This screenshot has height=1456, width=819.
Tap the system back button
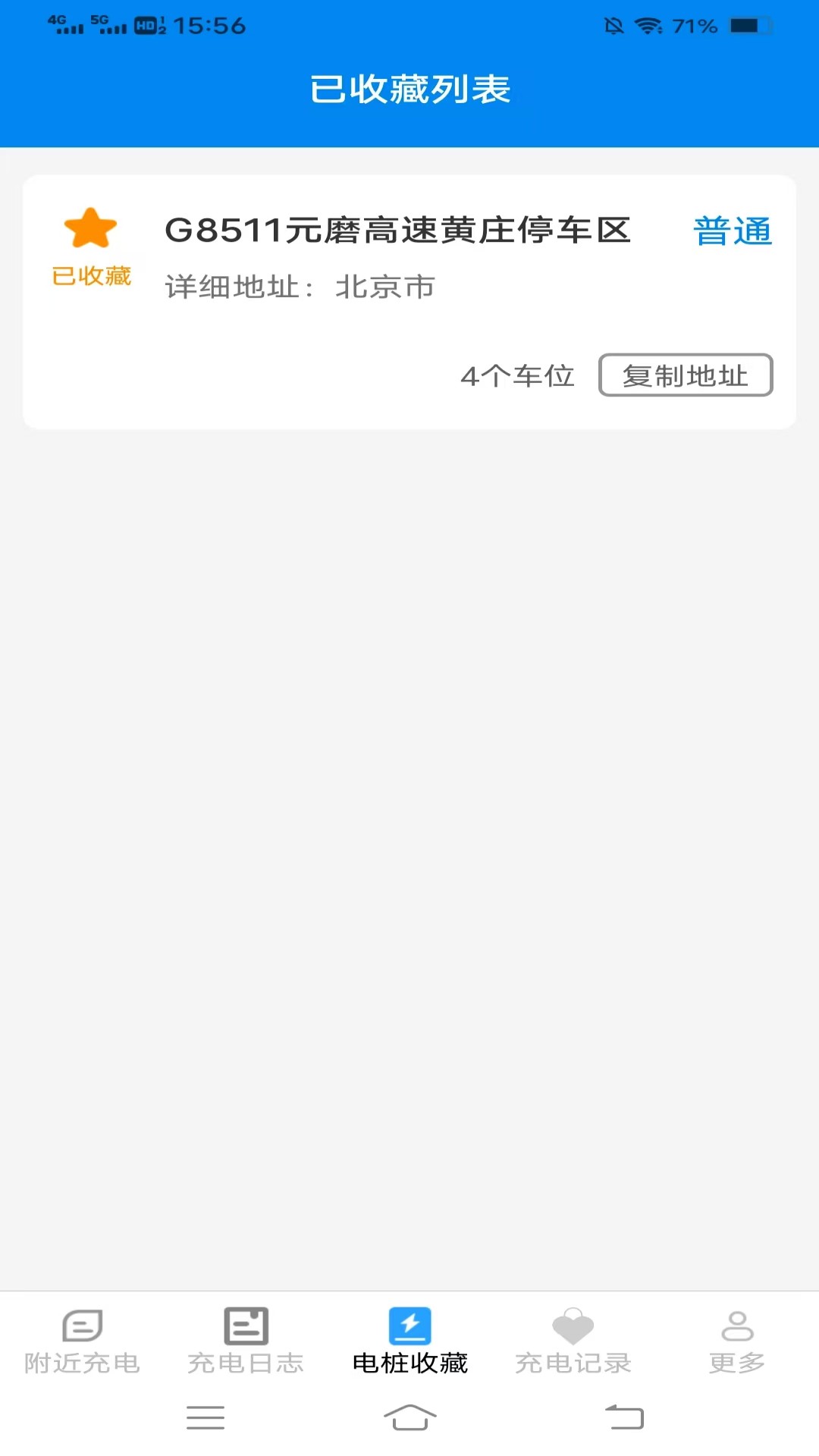(623, 1417)
